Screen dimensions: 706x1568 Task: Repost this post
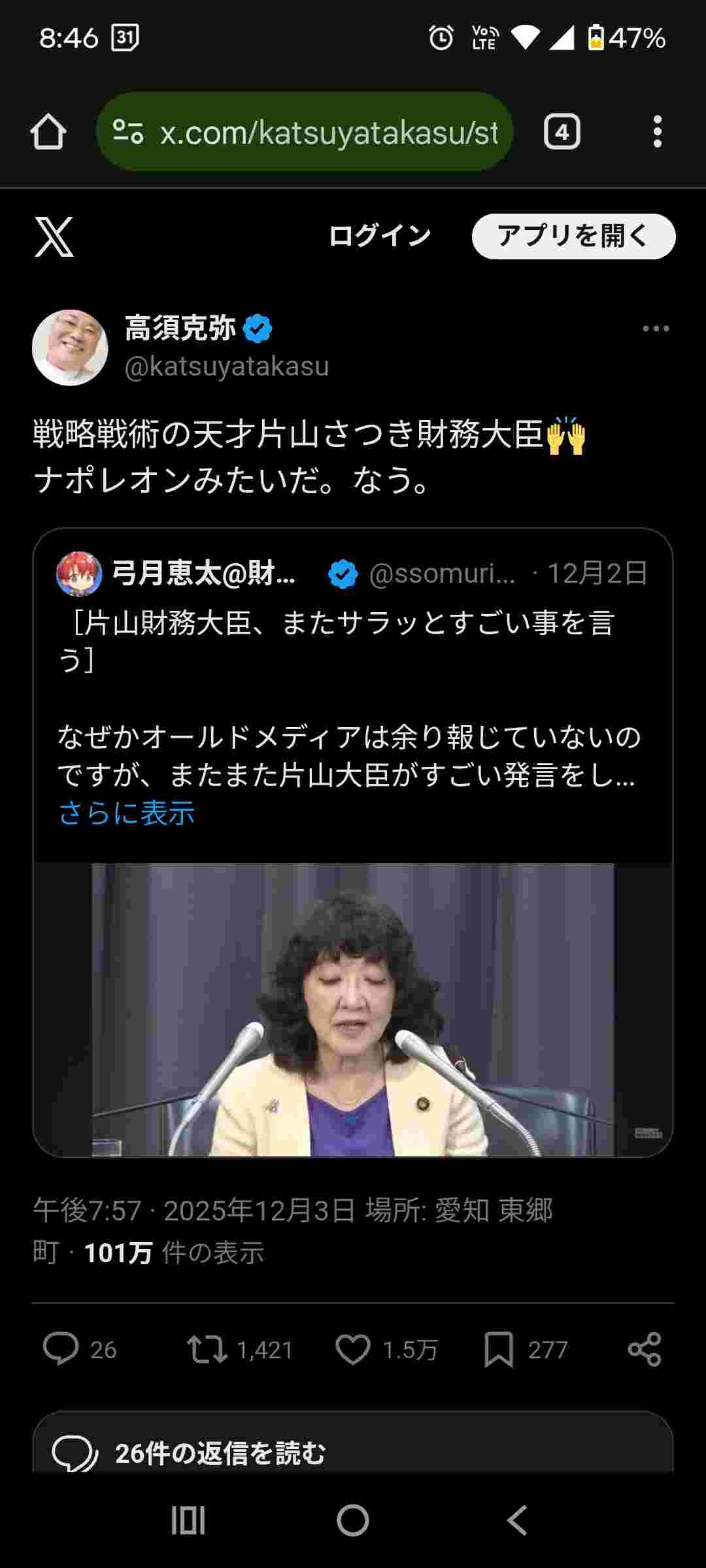point(207,1349)
